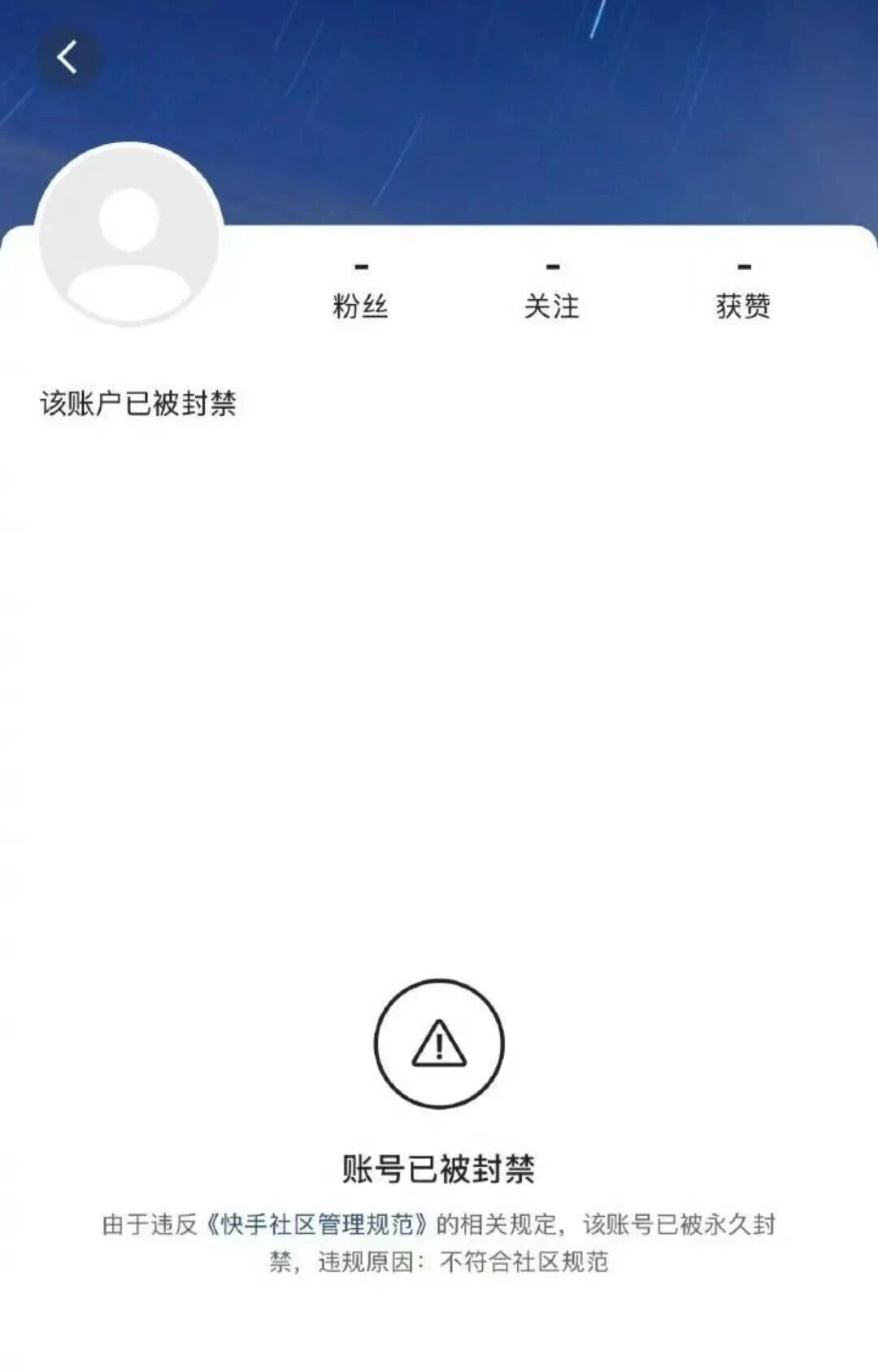The width and height of the screenshot is (878, 1372).
Task: View the 关注 following list
Action: pos(552,291)
